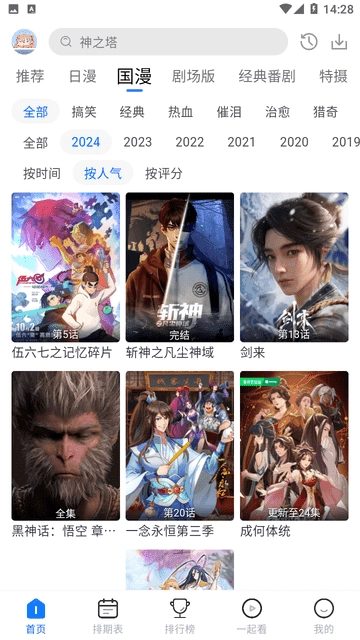Go to the 排期表 schedule tab
The image size is (360, 640).
pos(108,616)
